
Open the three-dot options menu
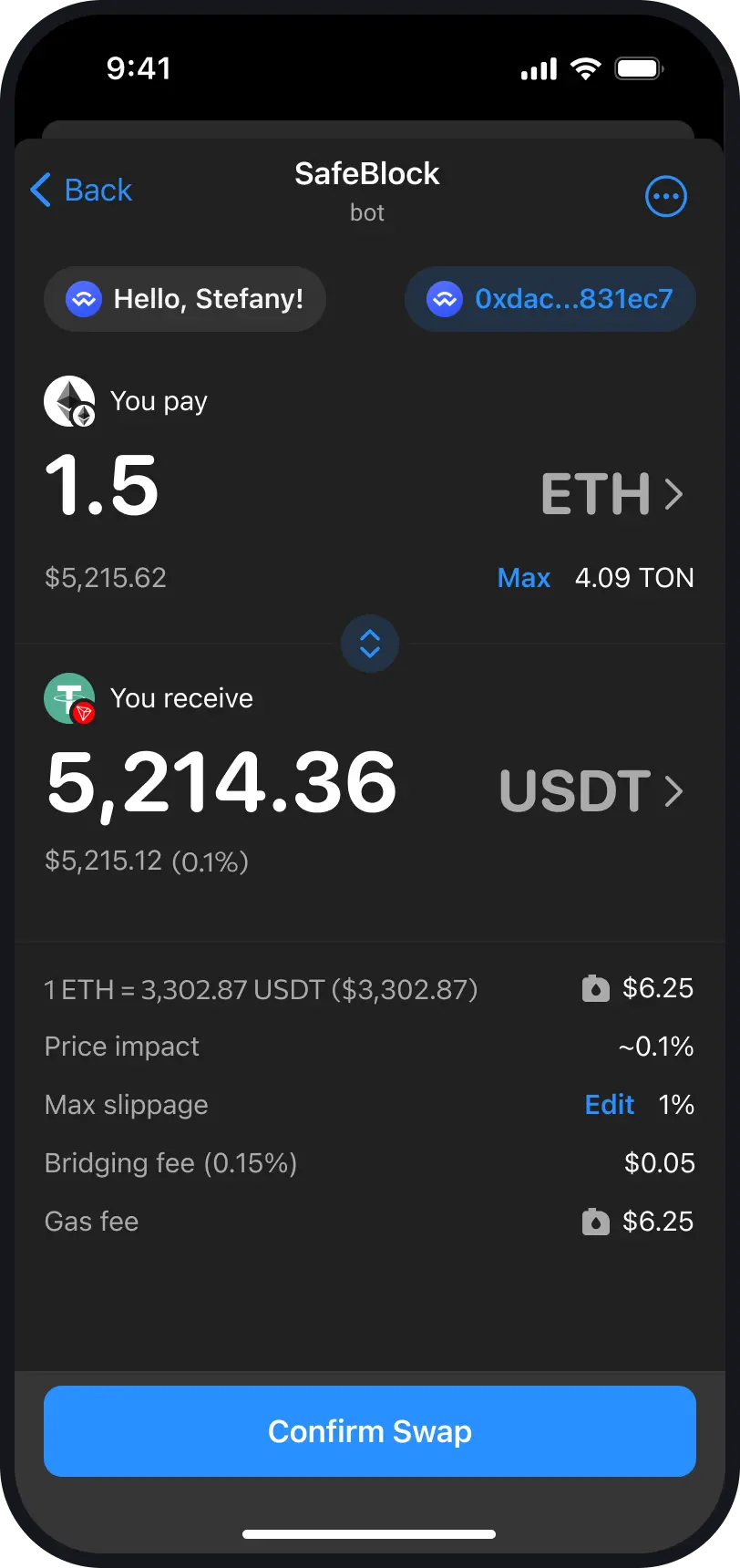tap(666, 195)
